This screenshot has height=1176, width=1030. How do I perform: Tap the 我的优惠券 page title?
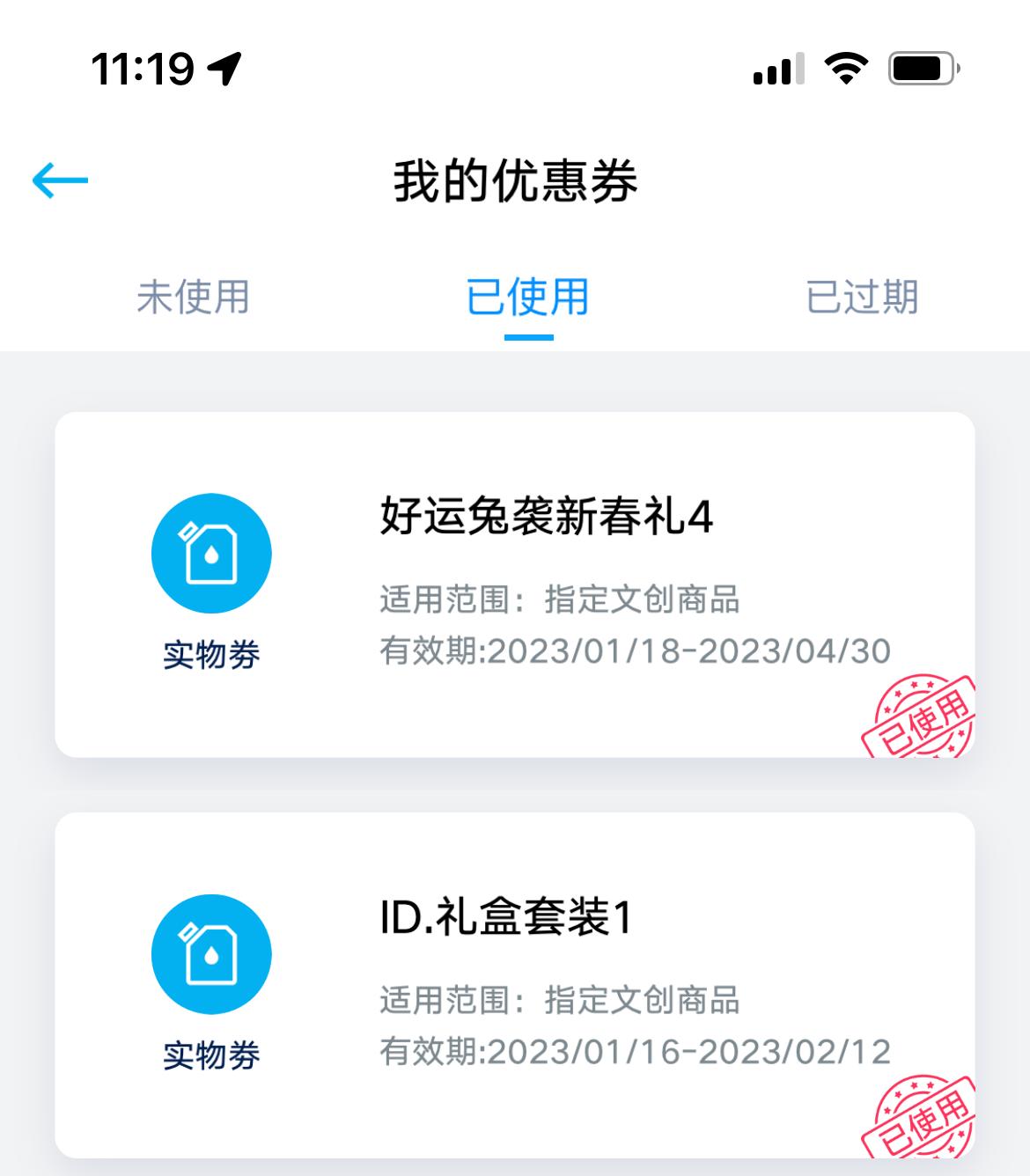click(x=515, y=180)
